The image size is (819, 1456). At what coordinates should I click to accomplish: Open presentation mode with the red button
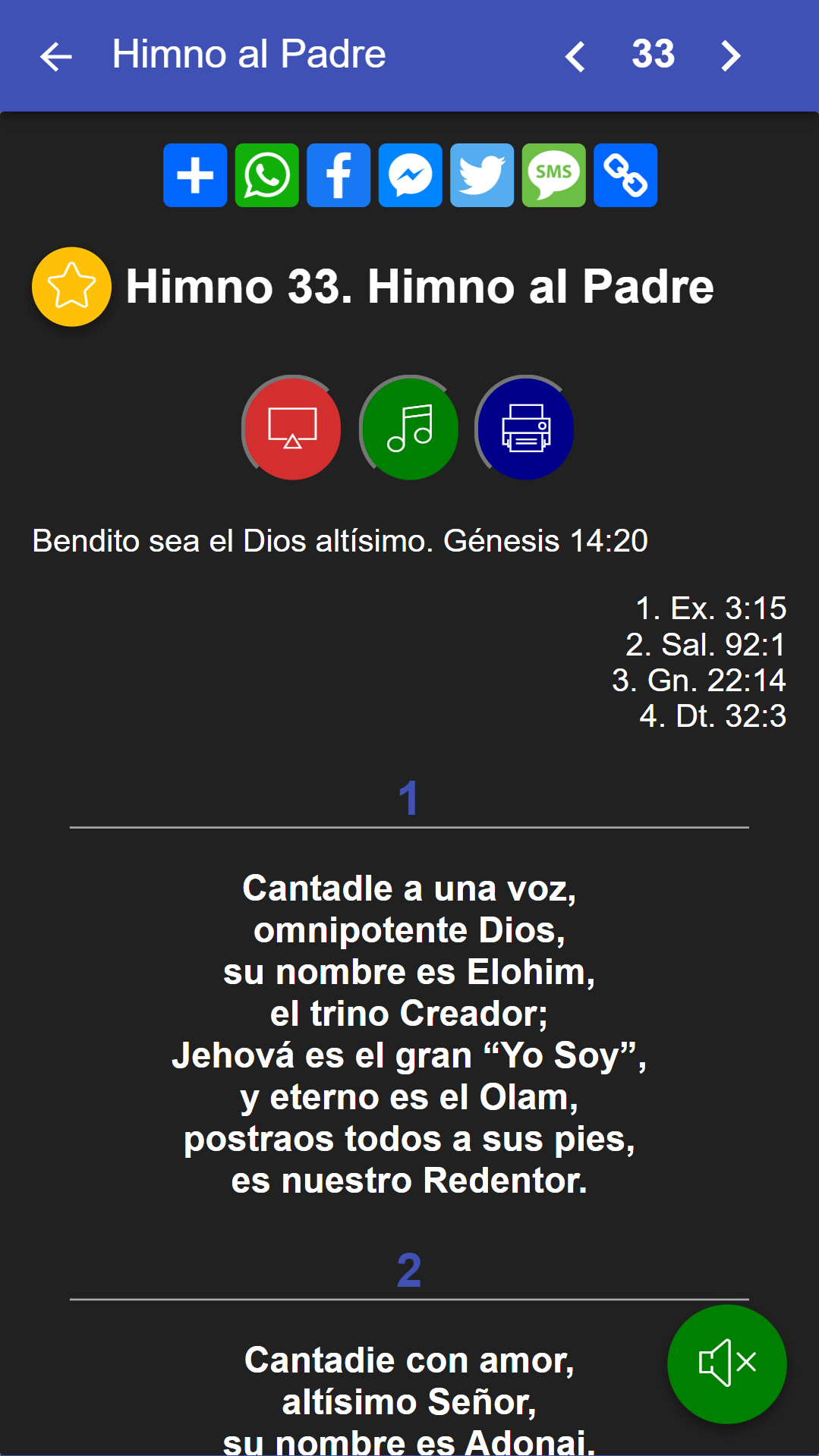(292, 429)
